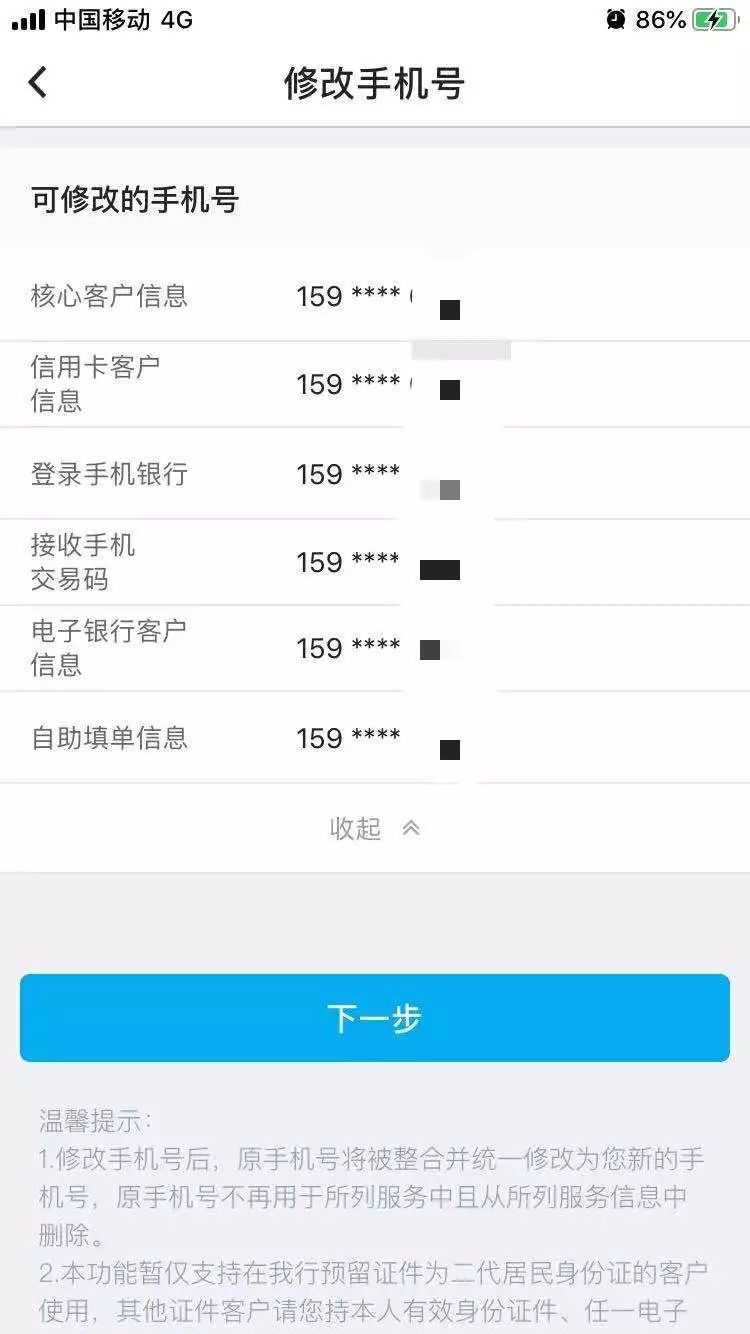Collapse the phone number list via 收起

click(x=374, y=828)
